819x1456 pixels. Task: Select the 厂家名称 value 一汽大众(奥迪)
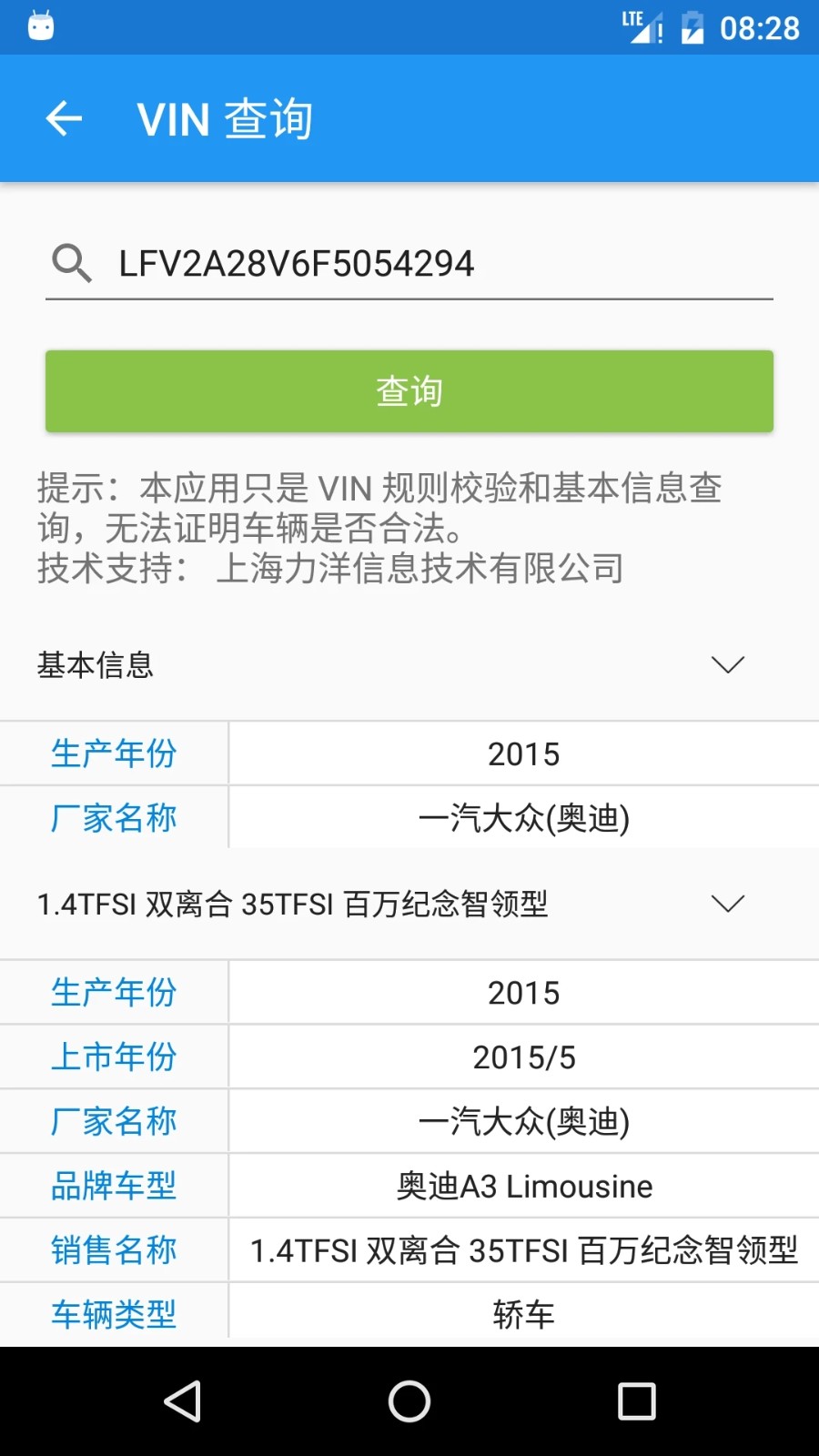click(x=523, y=818)
